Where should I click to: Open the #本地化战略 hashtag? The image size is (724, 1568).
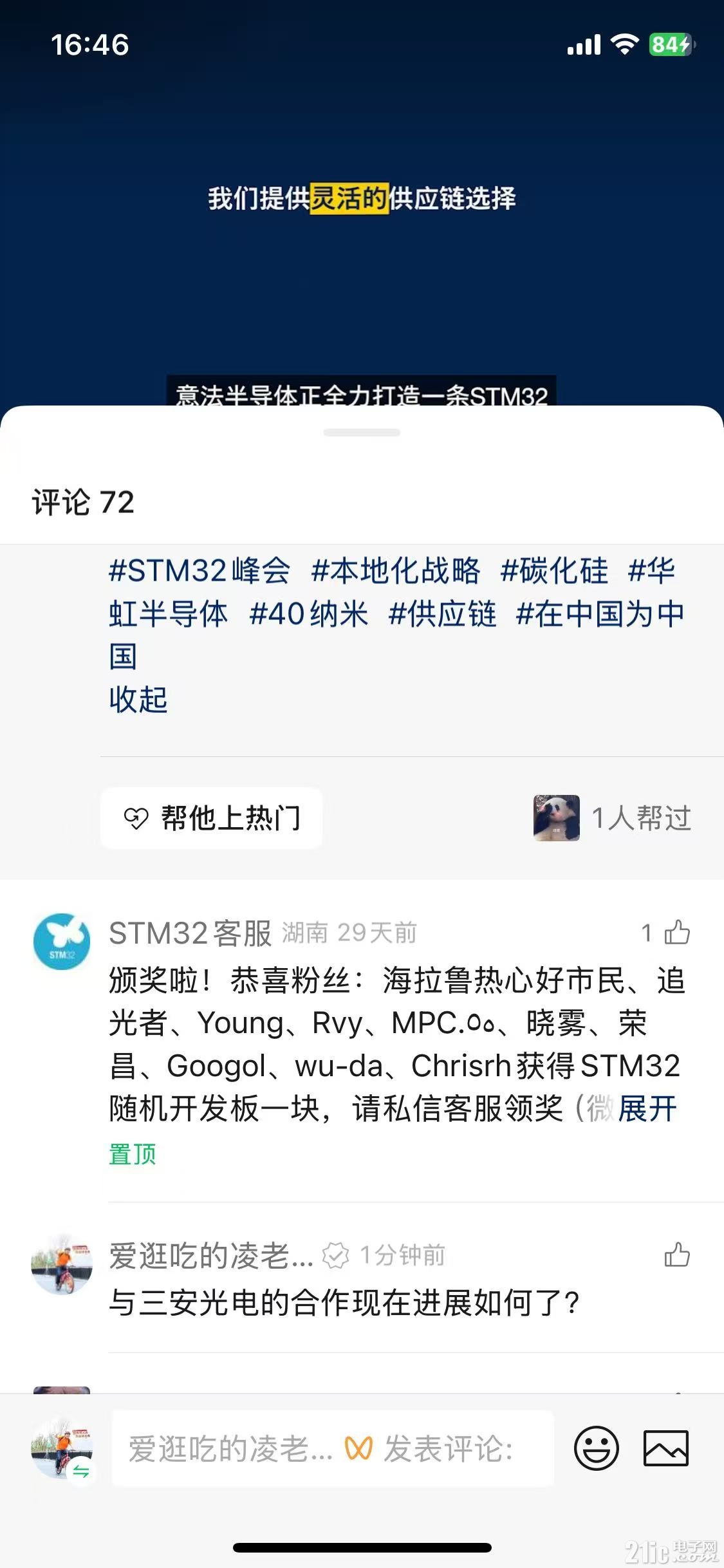395,571
